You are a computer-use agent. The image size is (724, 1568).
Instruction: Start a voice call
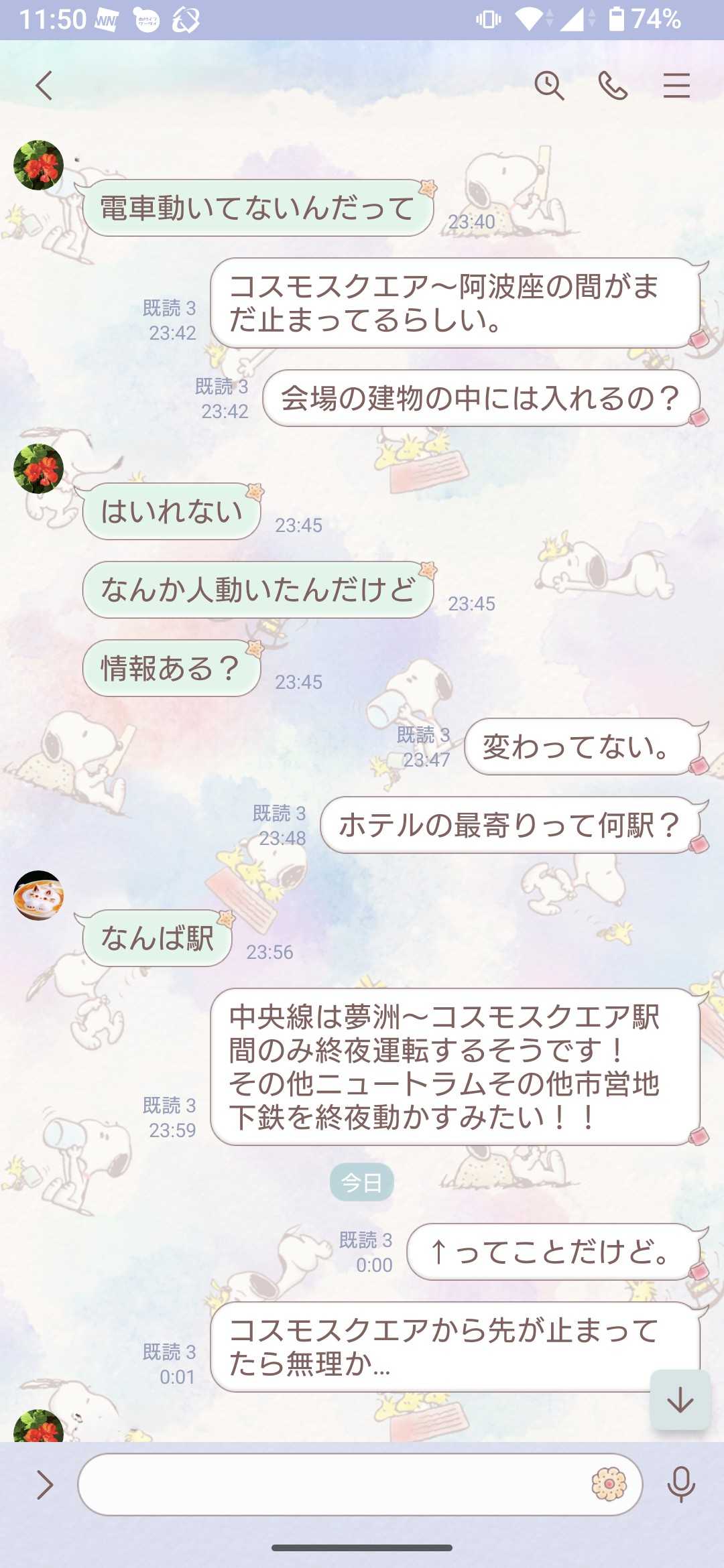(613, 86)
